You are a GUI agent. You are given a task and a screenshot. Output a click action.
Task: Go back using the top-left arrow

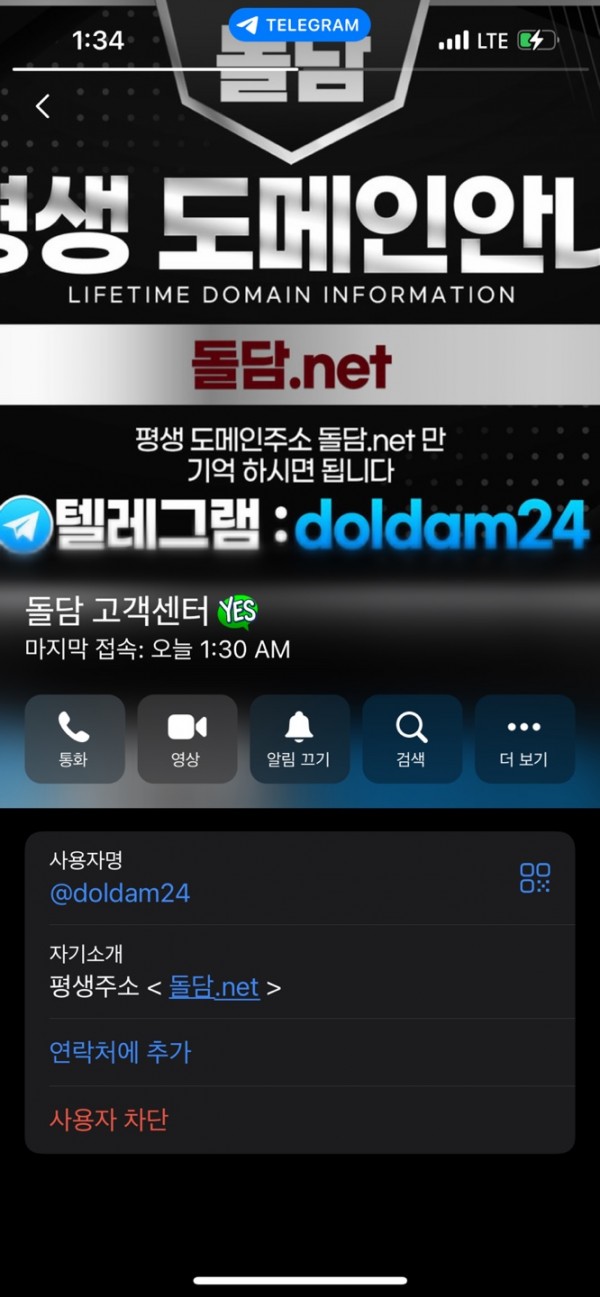[x=42, y=107]
